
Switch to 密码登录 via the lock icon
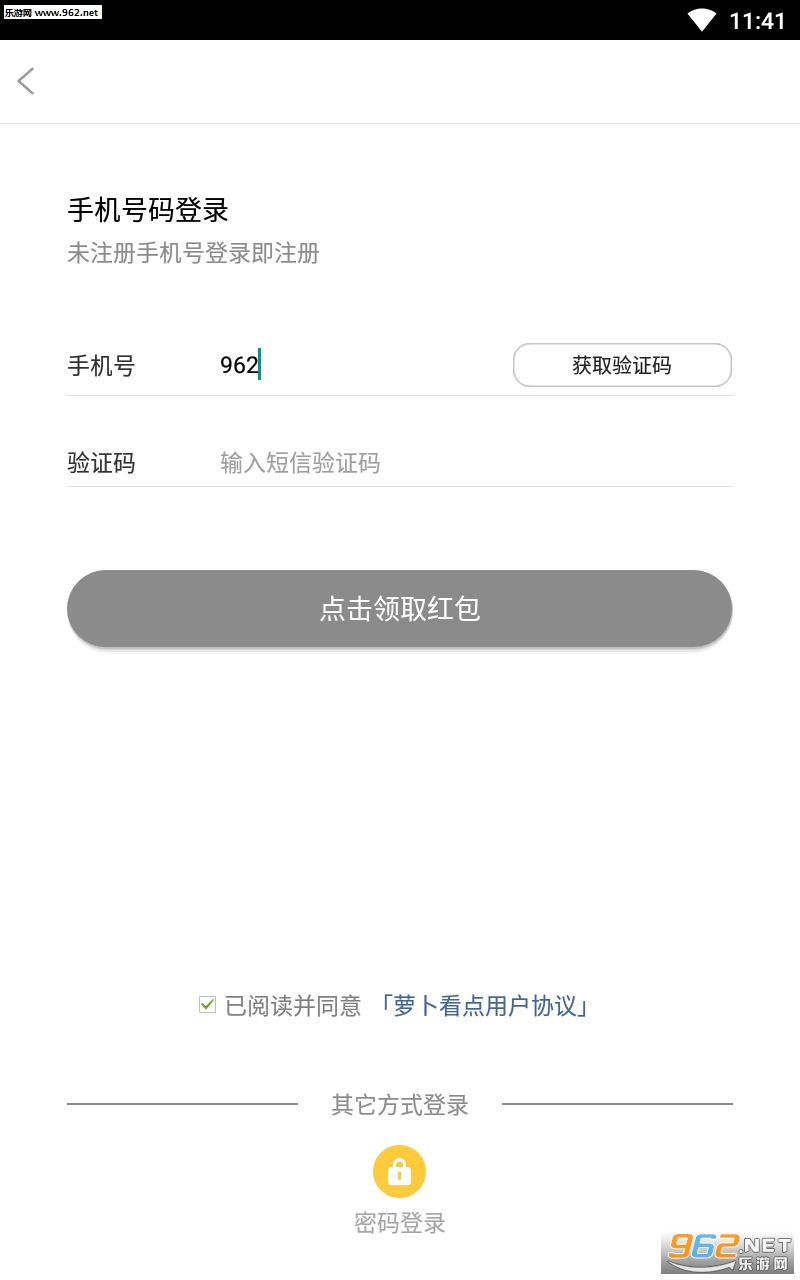pyautogui.click(x=400, y=1172)
